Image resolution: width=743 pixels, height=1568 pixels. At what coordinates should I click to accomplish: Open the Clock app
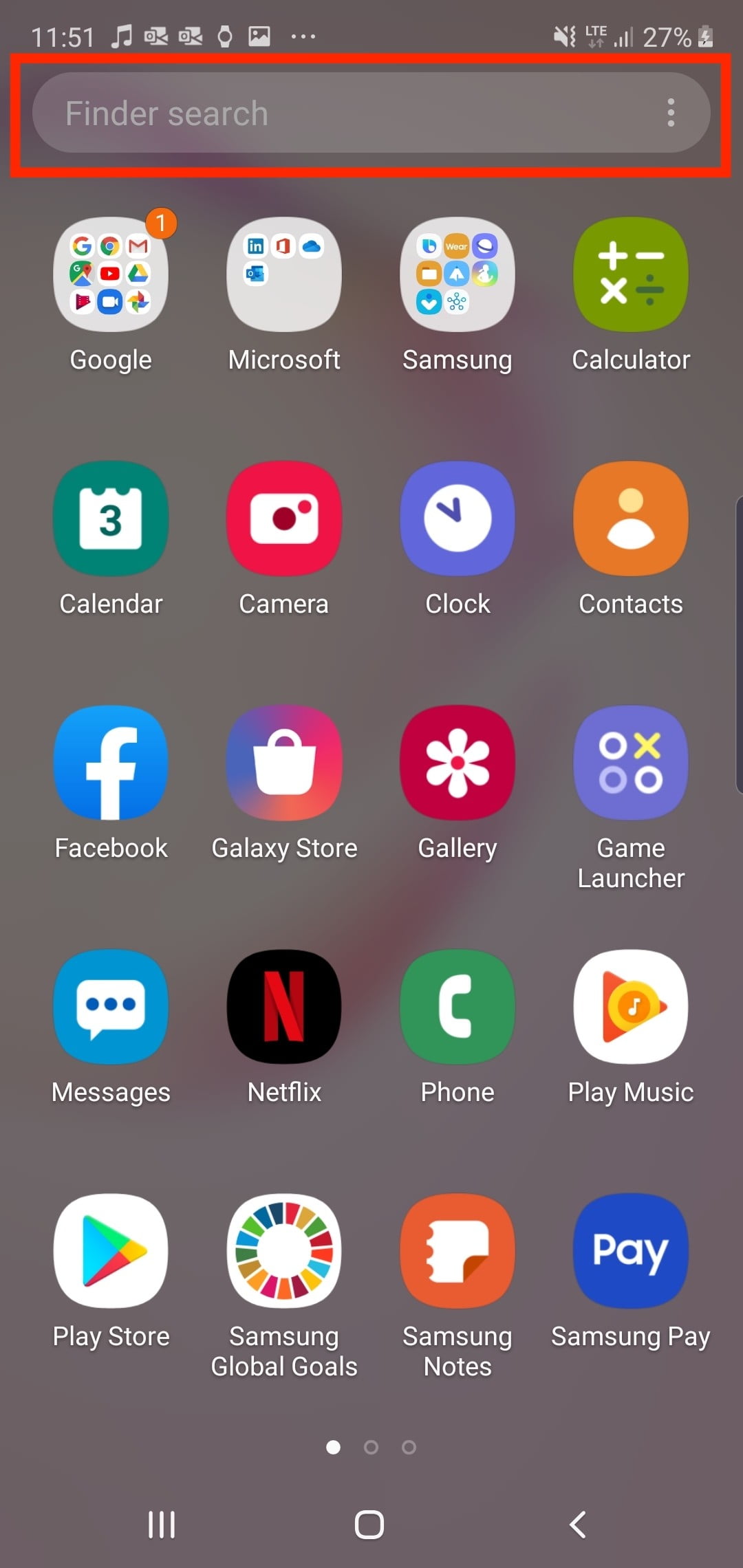[457, 519]
